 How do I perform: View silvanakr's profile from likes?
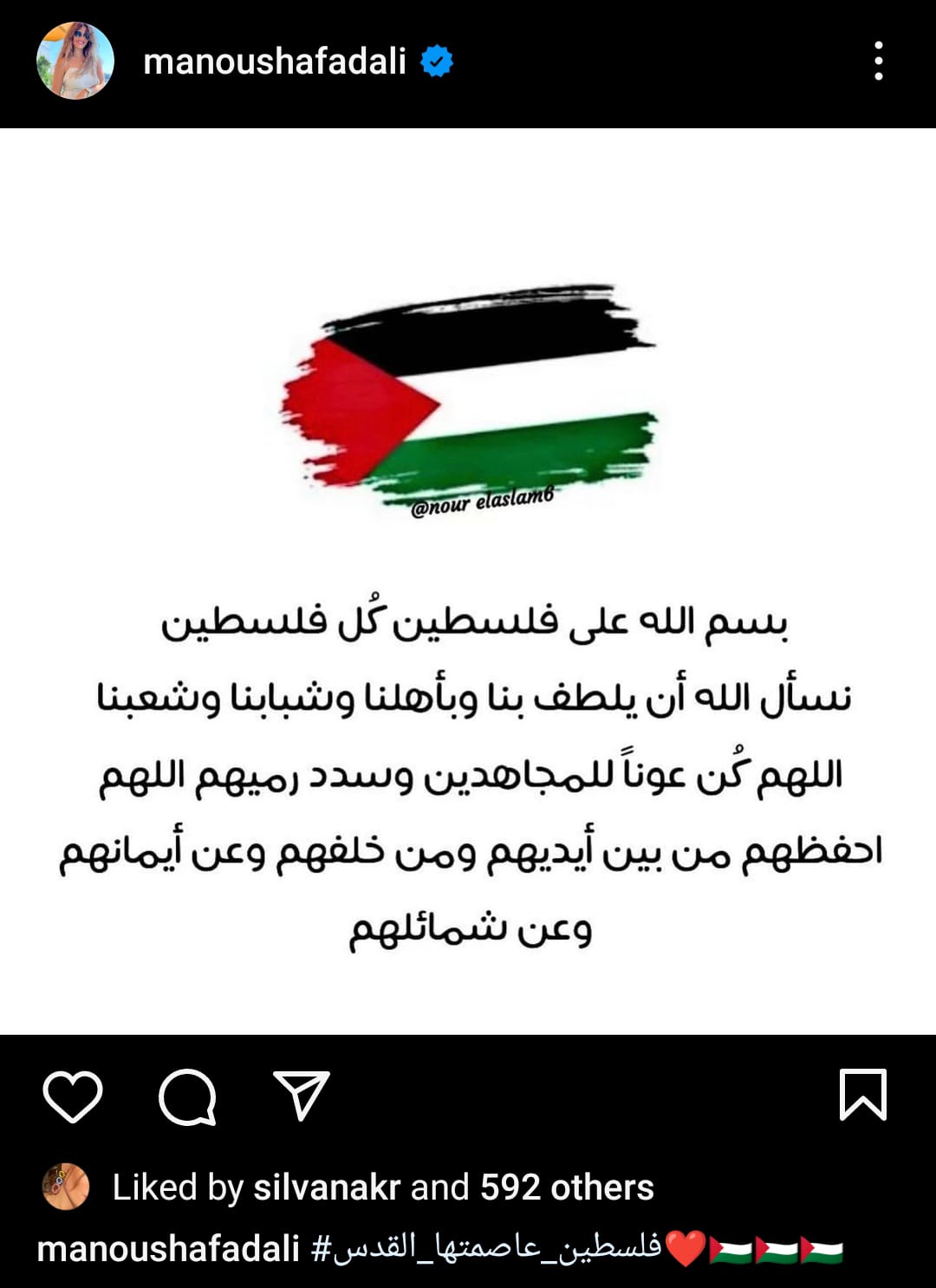click(326, 1187)
